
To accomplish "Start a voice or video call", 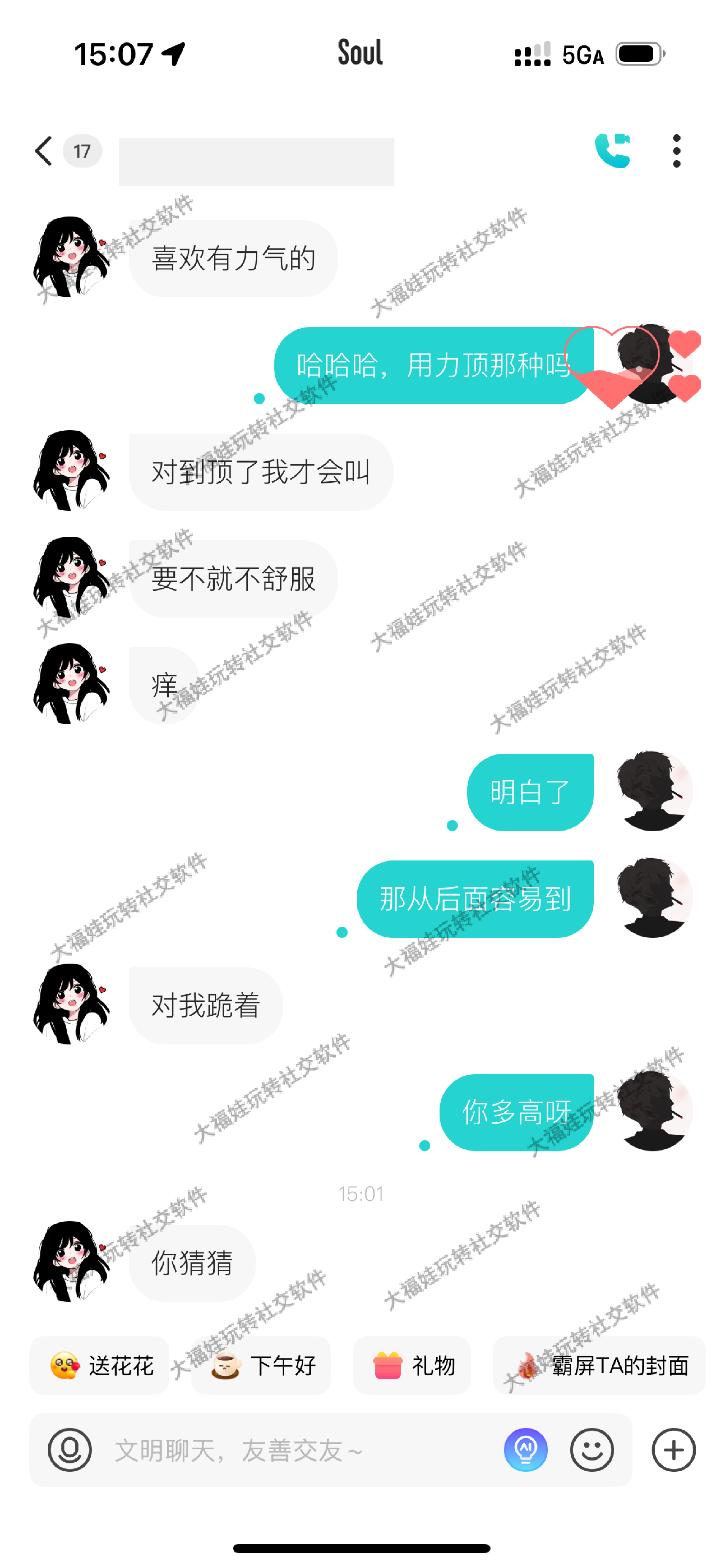I will pos(612,150).
